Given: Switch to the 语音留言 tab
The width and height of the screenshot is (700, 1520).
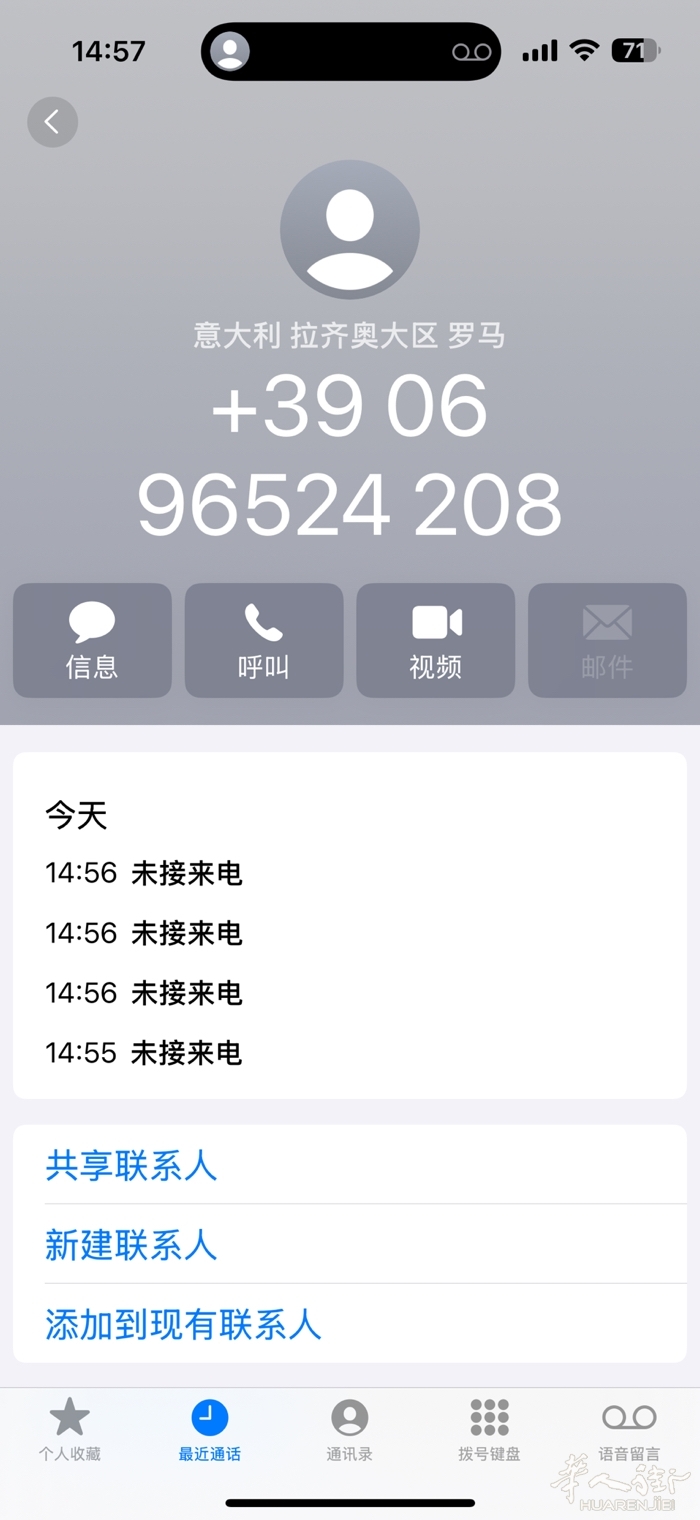Looking at the screenshot, I should coord(629,1430).
